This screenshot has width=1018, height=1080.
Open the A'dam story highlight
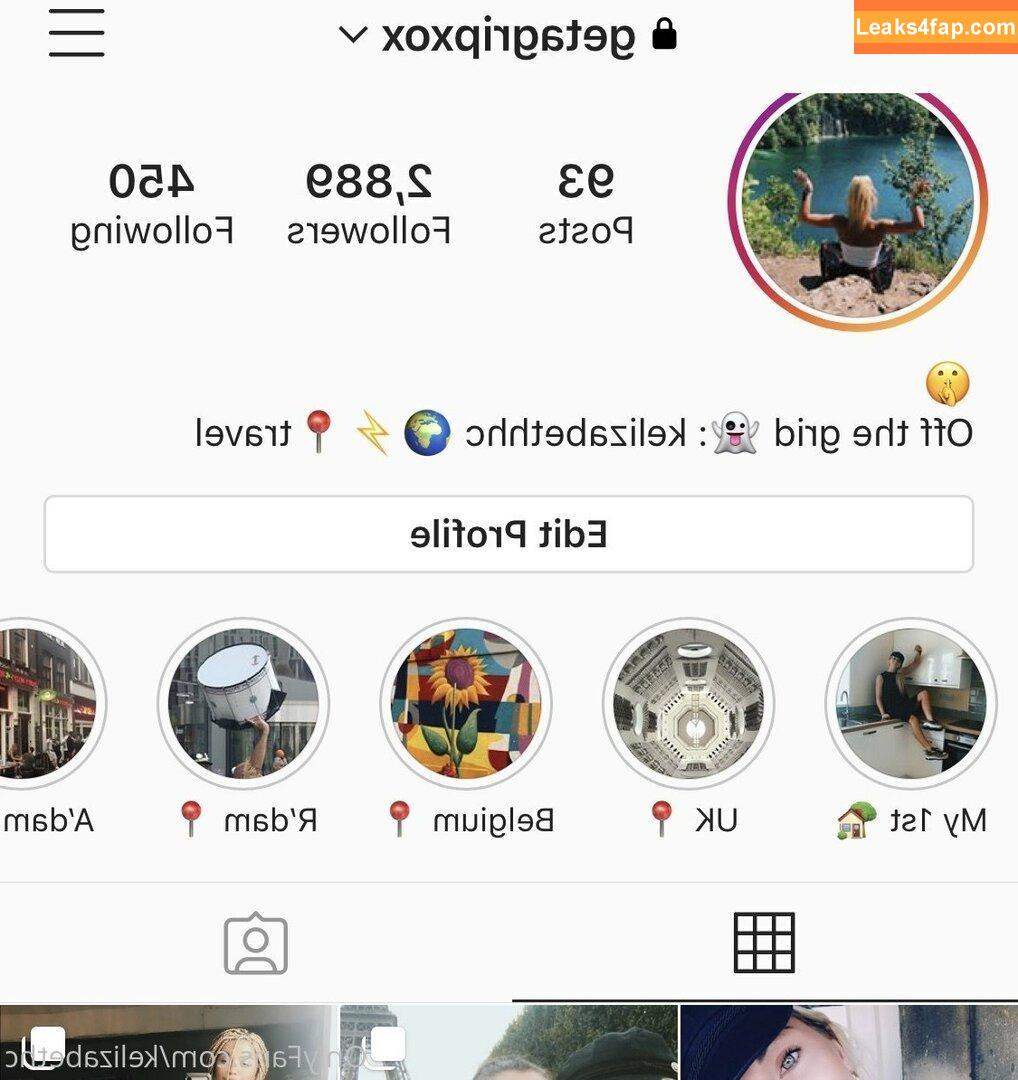coord(45,703)
